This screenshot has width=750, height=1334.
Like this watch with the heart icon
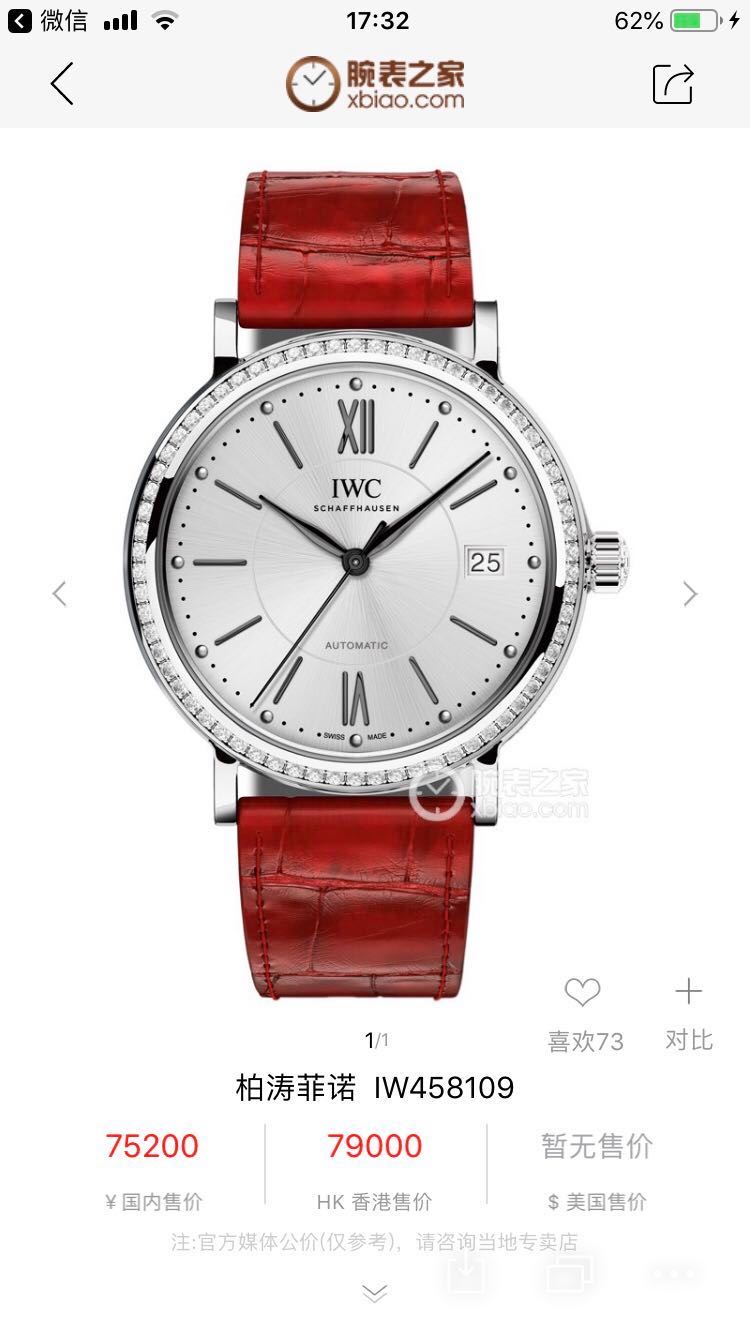(582, 993)
